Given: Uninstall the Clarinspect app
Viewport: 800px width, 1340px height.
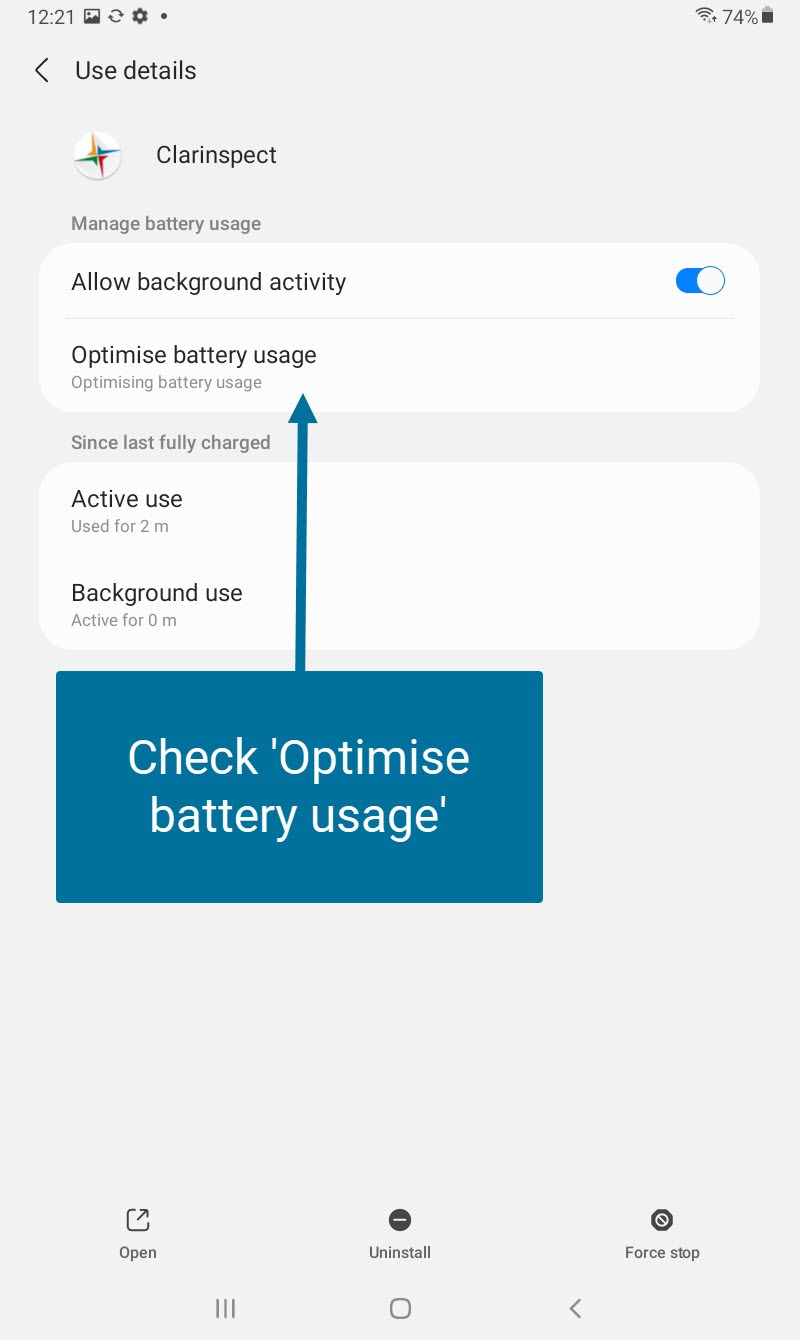Looking at the screenshot, I should pyautogui.click(x=400, y=1233).
